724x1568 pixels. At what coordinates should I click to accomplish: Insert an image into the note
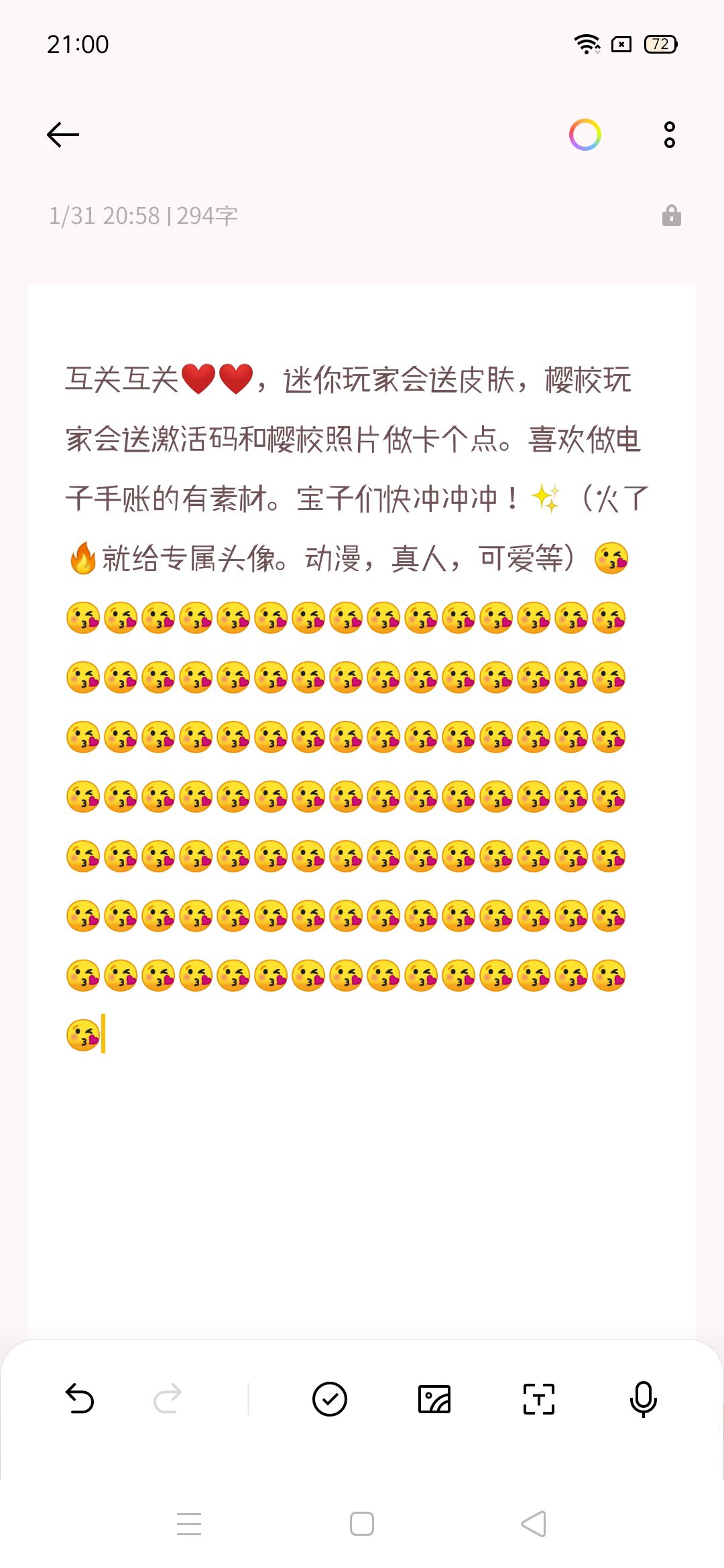[434, 1398]
